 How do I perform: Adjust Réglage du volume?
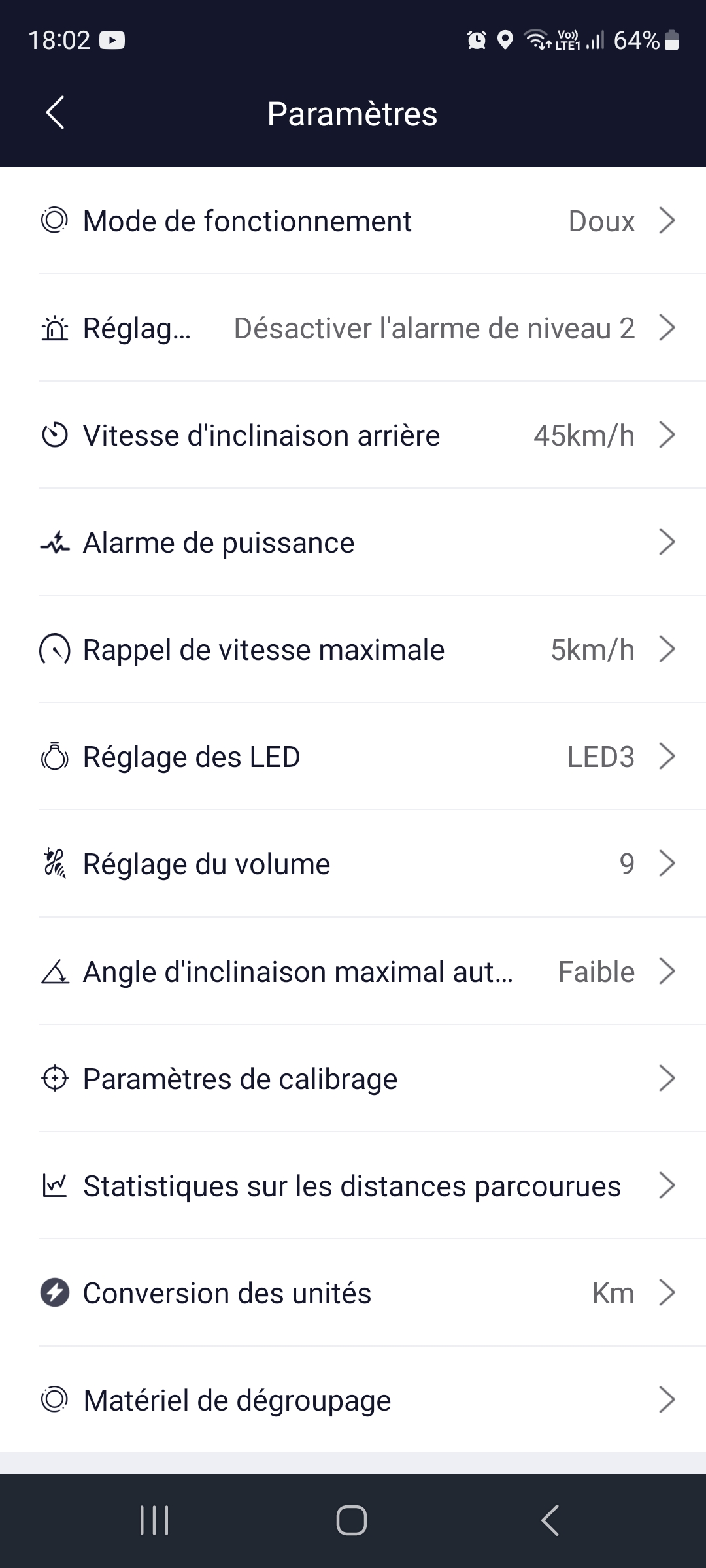tap(353, 864)
